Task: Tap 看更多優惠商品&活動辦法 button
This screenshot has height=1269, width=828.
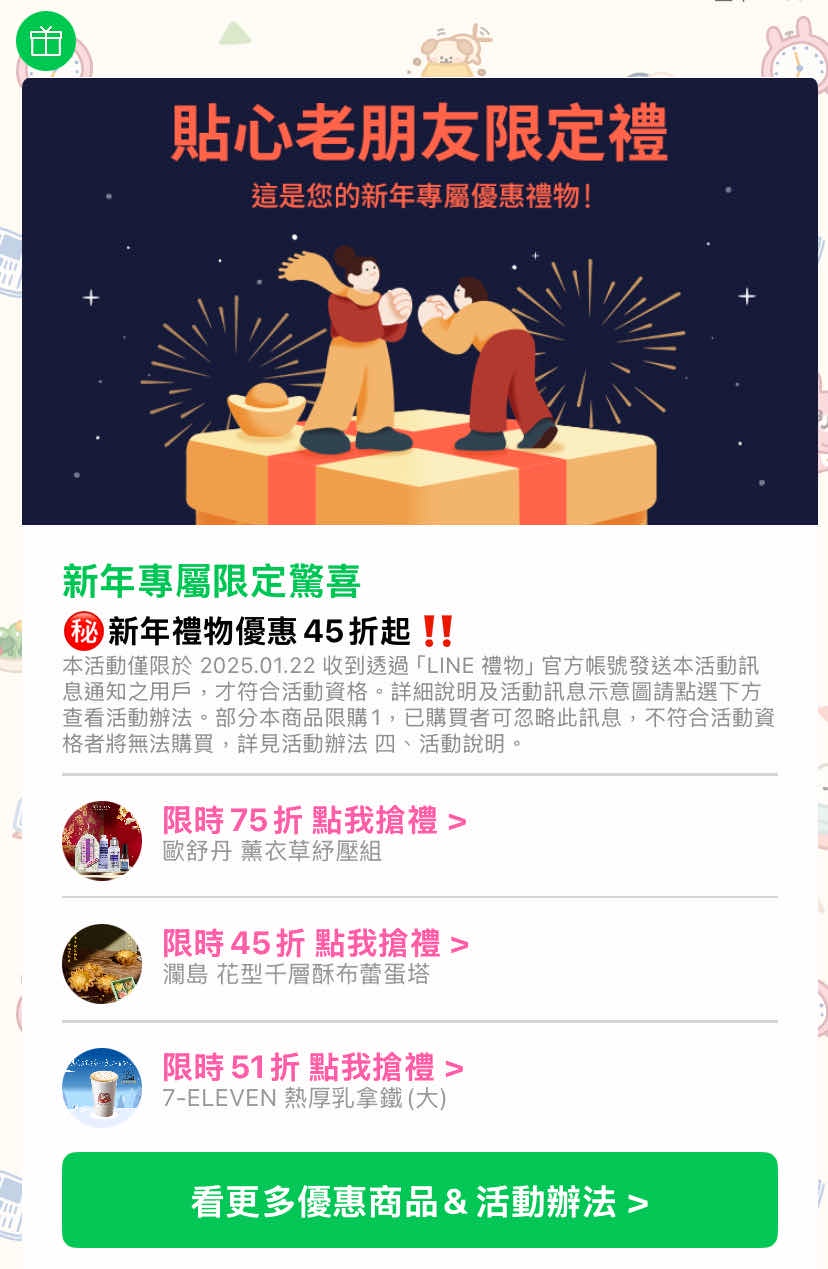Action: 419,1200
